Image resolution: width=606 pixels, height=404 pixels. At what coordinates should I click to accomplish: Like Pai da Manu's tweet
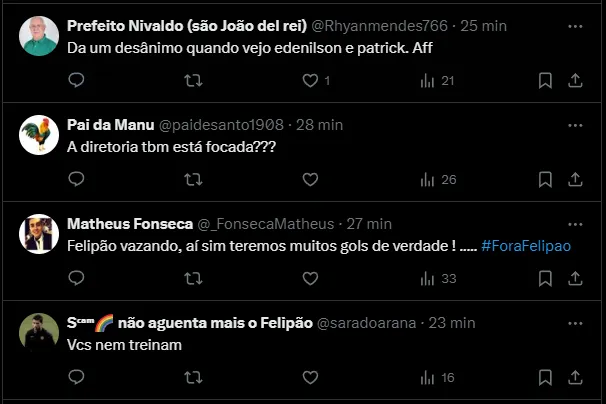point(310,179)
